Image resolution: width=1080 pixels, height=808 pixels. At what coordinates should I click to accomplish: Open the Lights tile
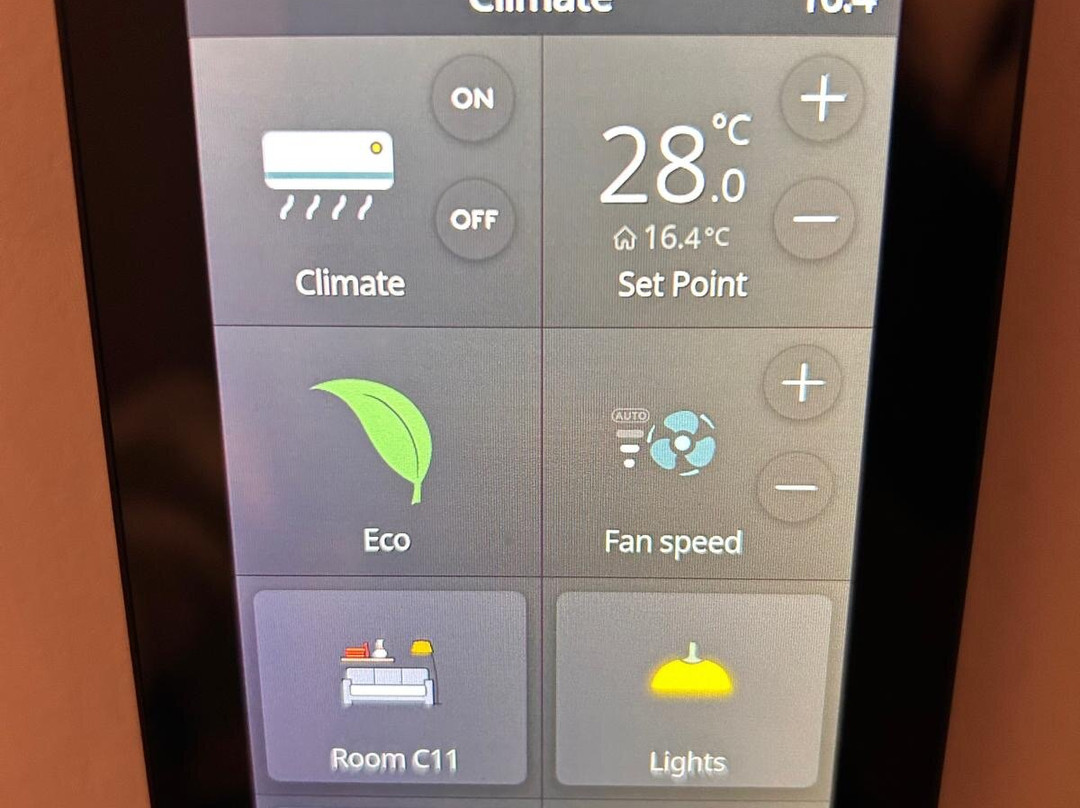693,689
